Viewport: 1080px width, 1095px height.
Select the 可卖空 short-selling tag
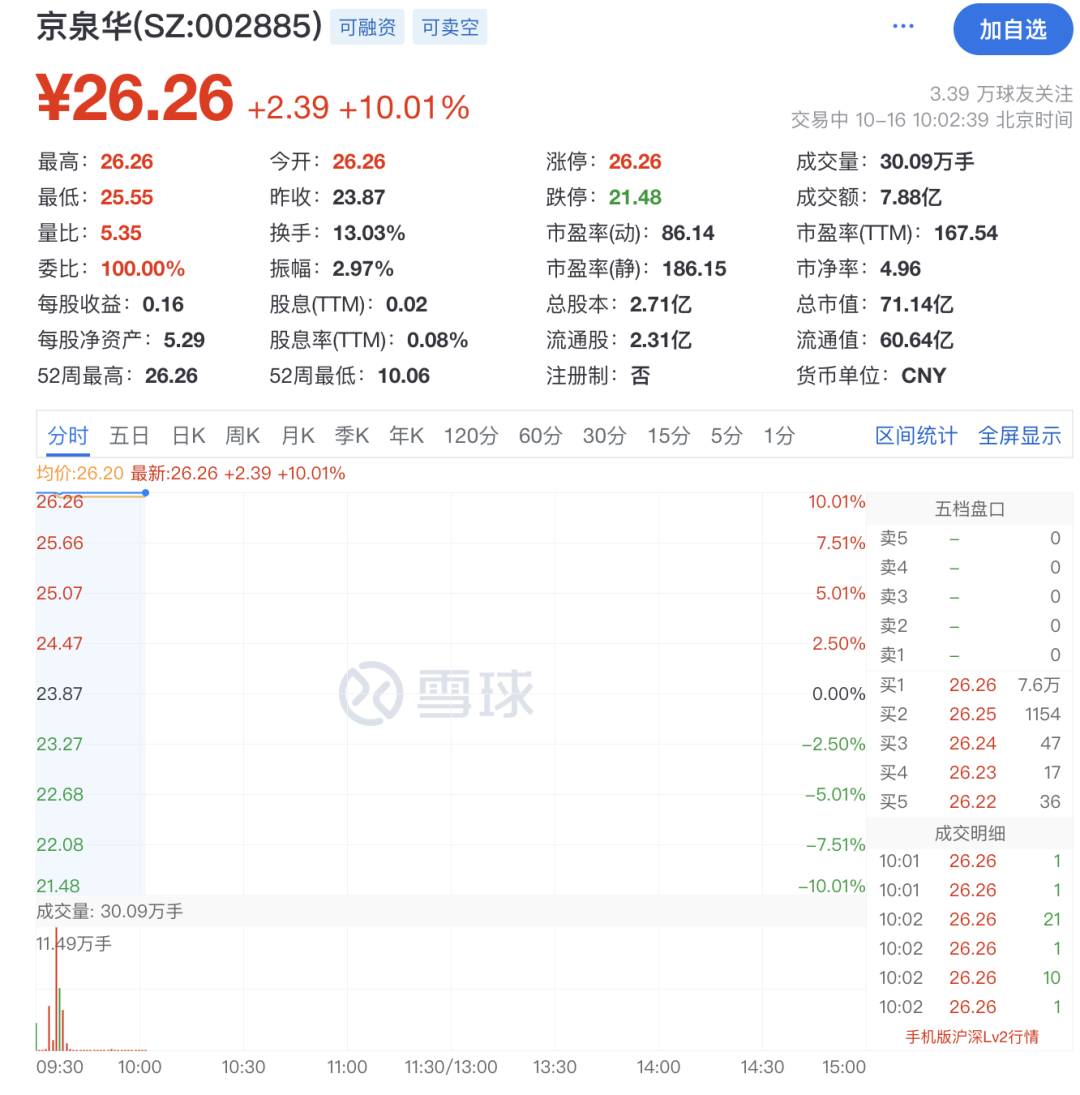point(449,29)
